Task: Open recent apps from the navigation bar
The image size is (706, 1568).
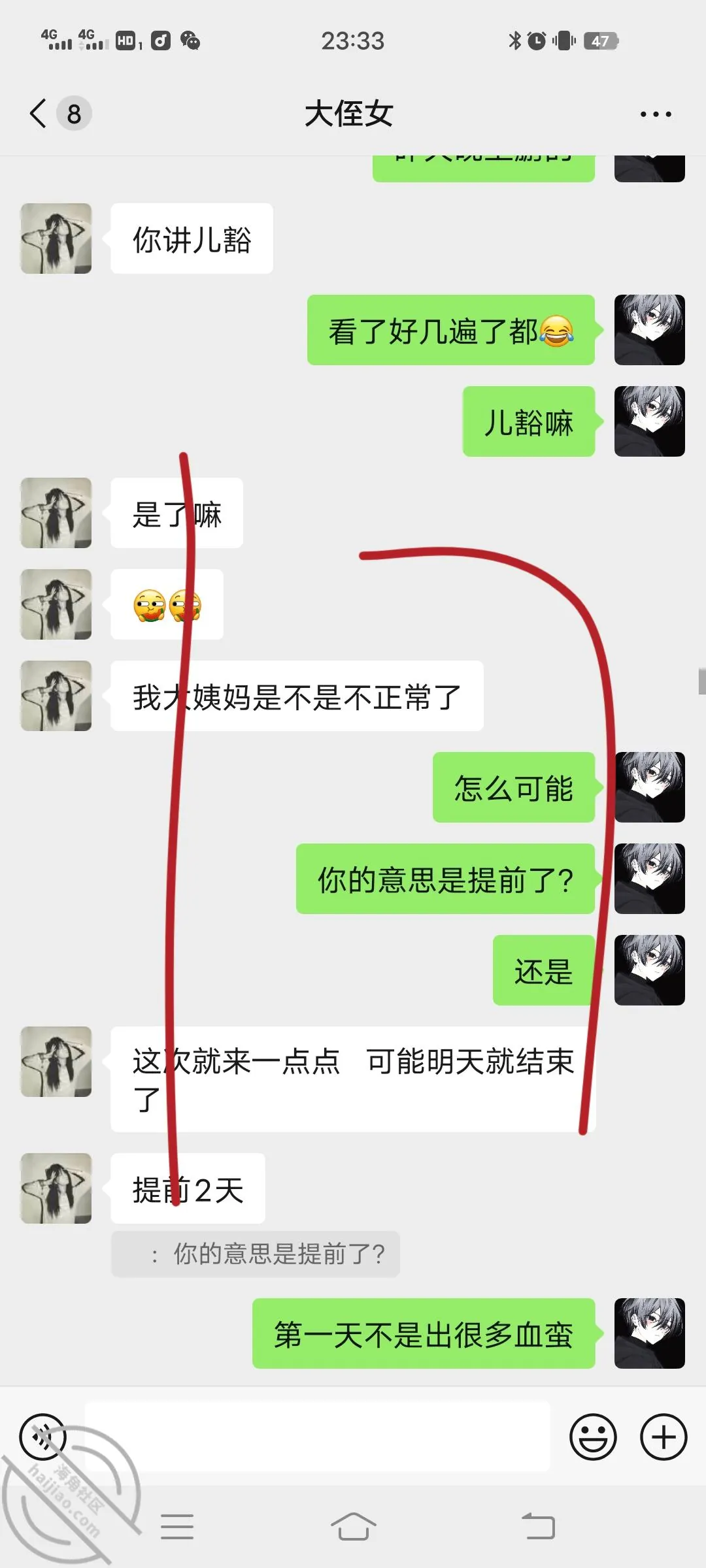Action: coord(177,1527)
